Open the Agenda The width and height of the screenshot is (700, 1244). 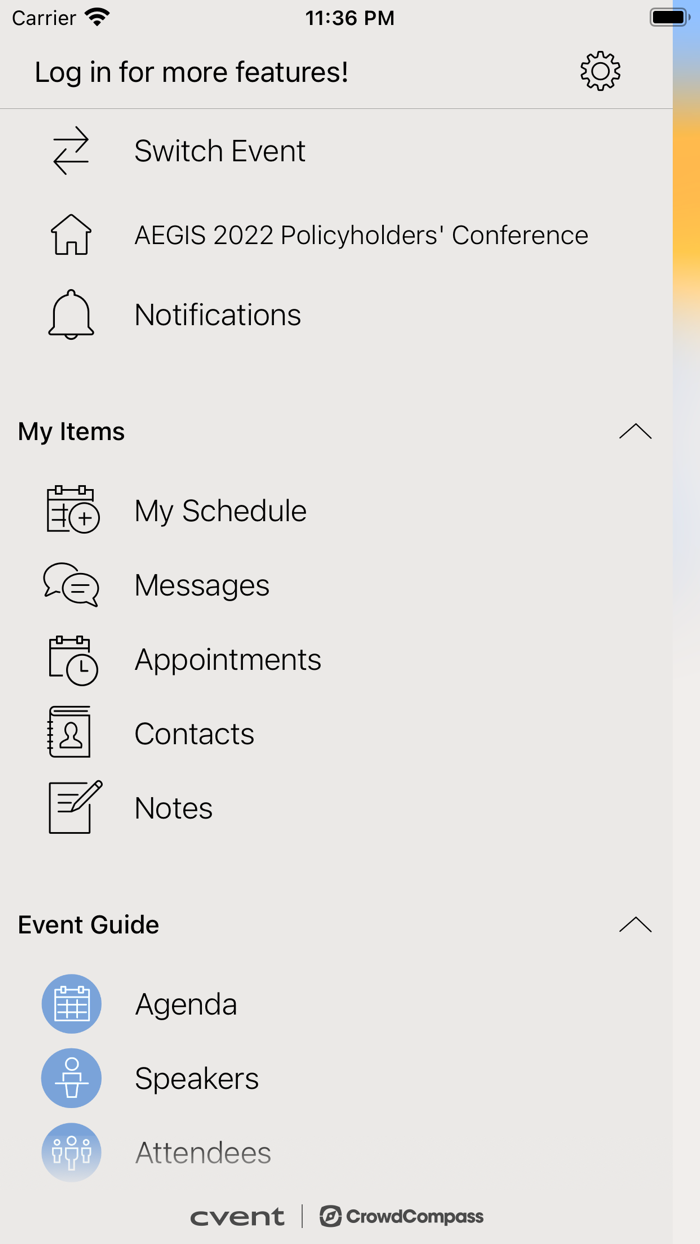[x=186, y=1004]
